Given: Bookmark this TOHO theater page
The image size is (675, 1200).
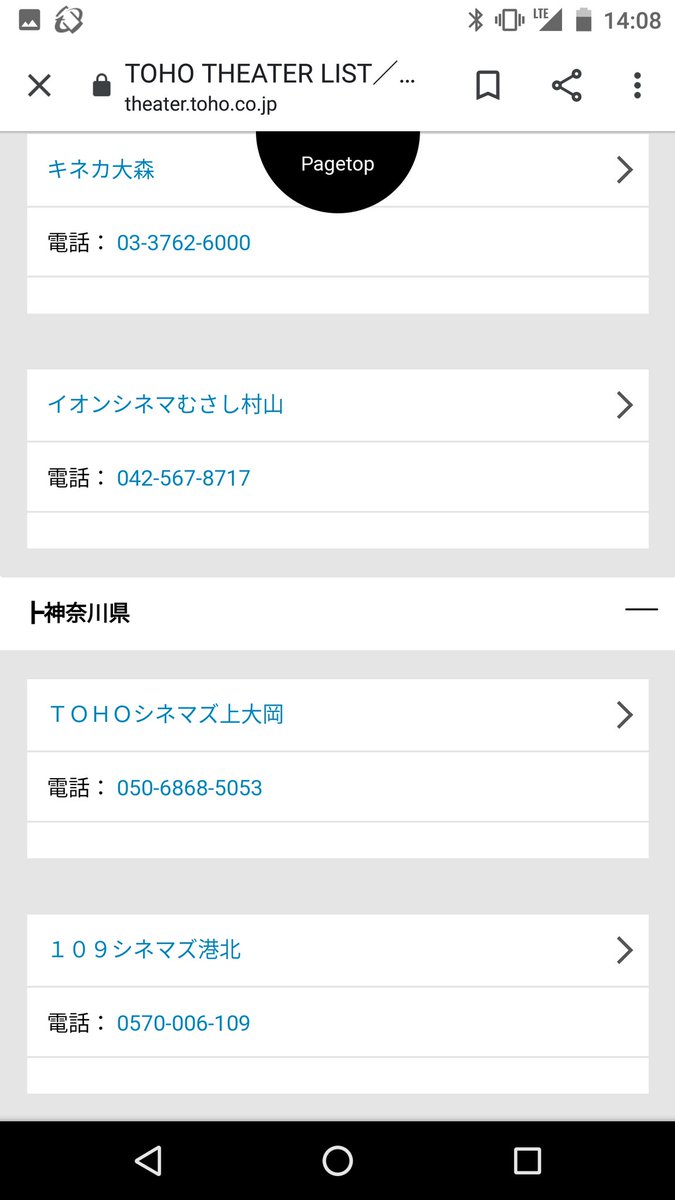Looking at the screenshot, I should point(487,86).
